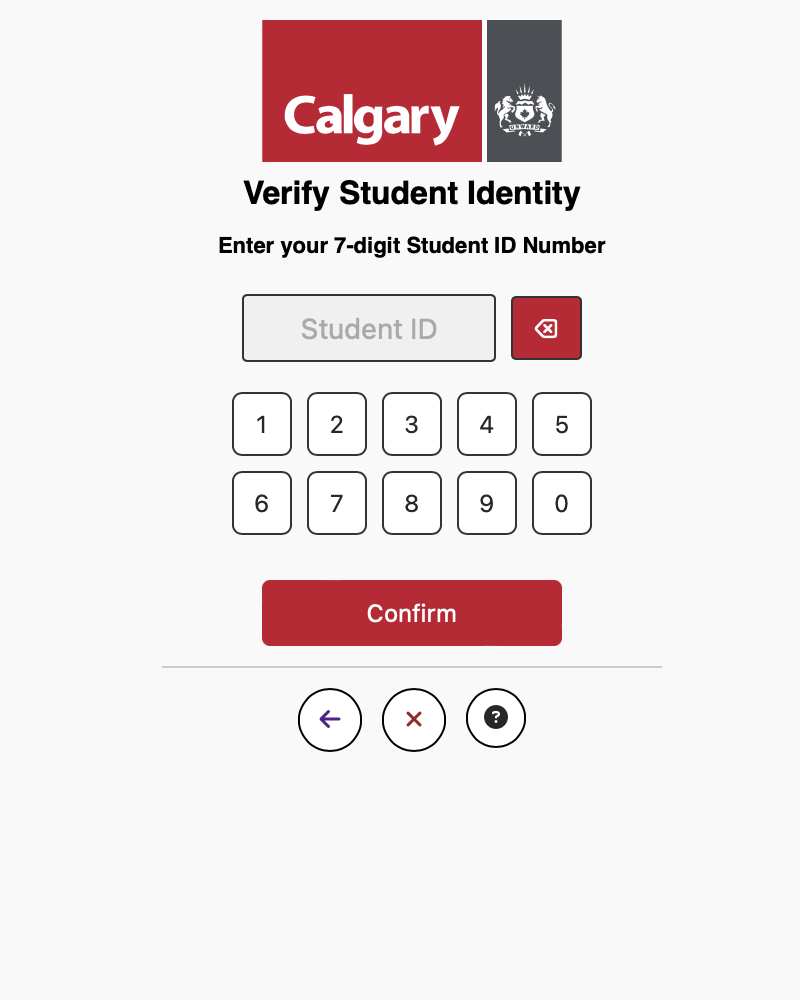This screenshot has height=1000, width=800.
Task: Confirm the entered Student ID
Action: [x=412, y=613]
